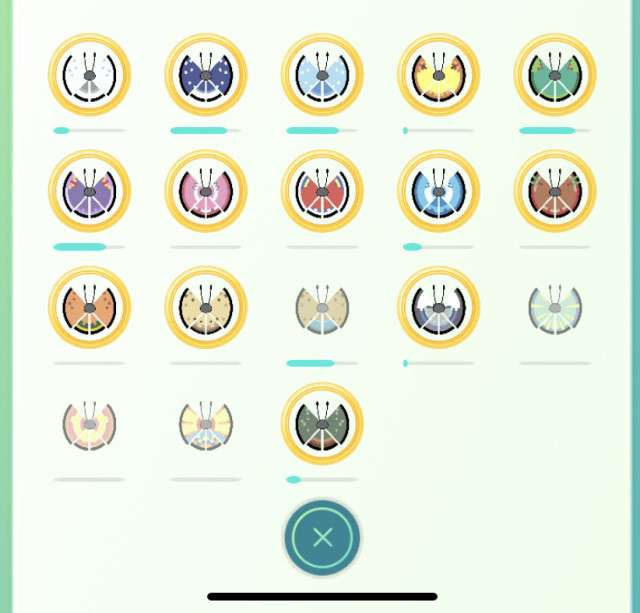
Task: Select the dark blue dotted wing medal
Action: 206,76
